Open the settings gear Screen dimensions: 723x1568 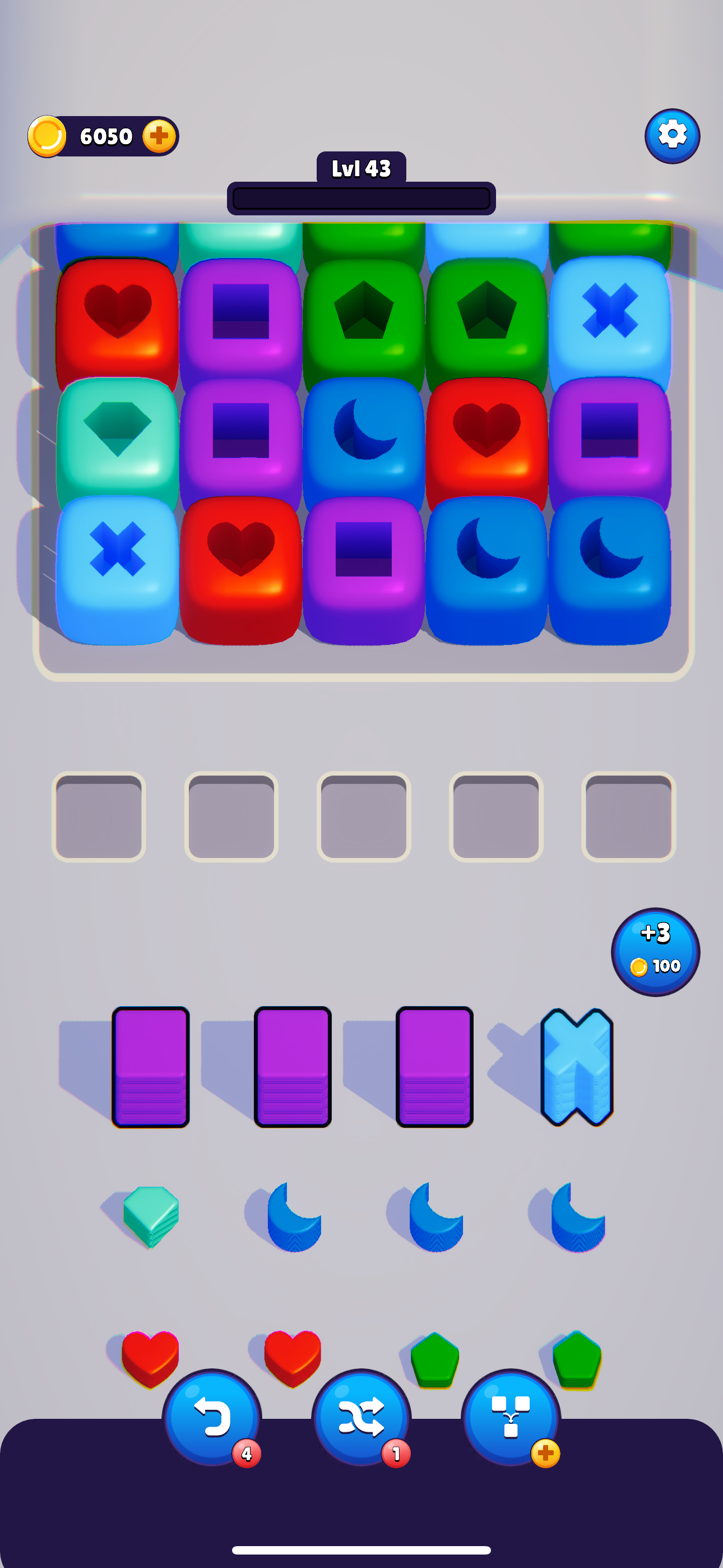coord(672,136)
